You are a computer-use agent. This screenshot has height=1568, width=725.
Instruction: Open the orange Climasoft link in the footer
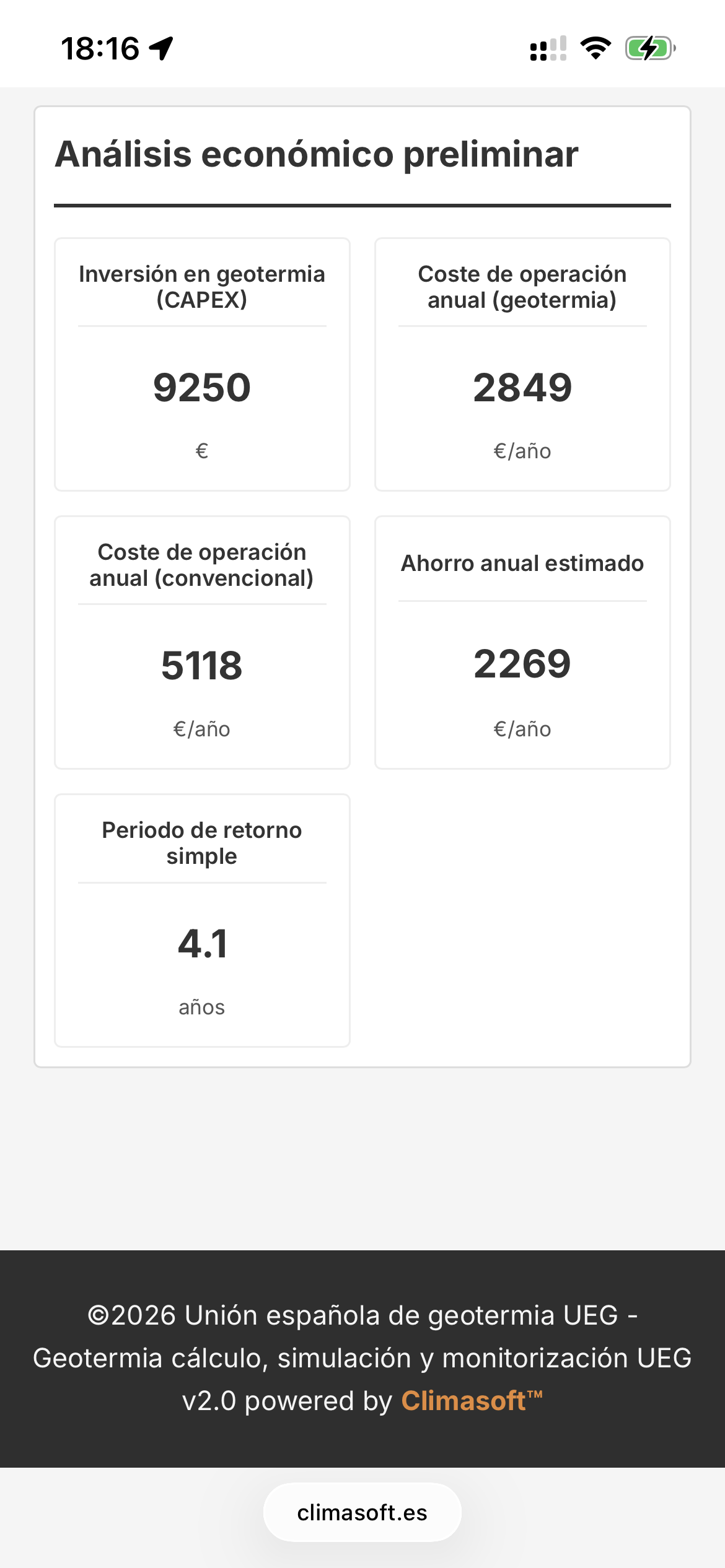[x=464, y=1401]
